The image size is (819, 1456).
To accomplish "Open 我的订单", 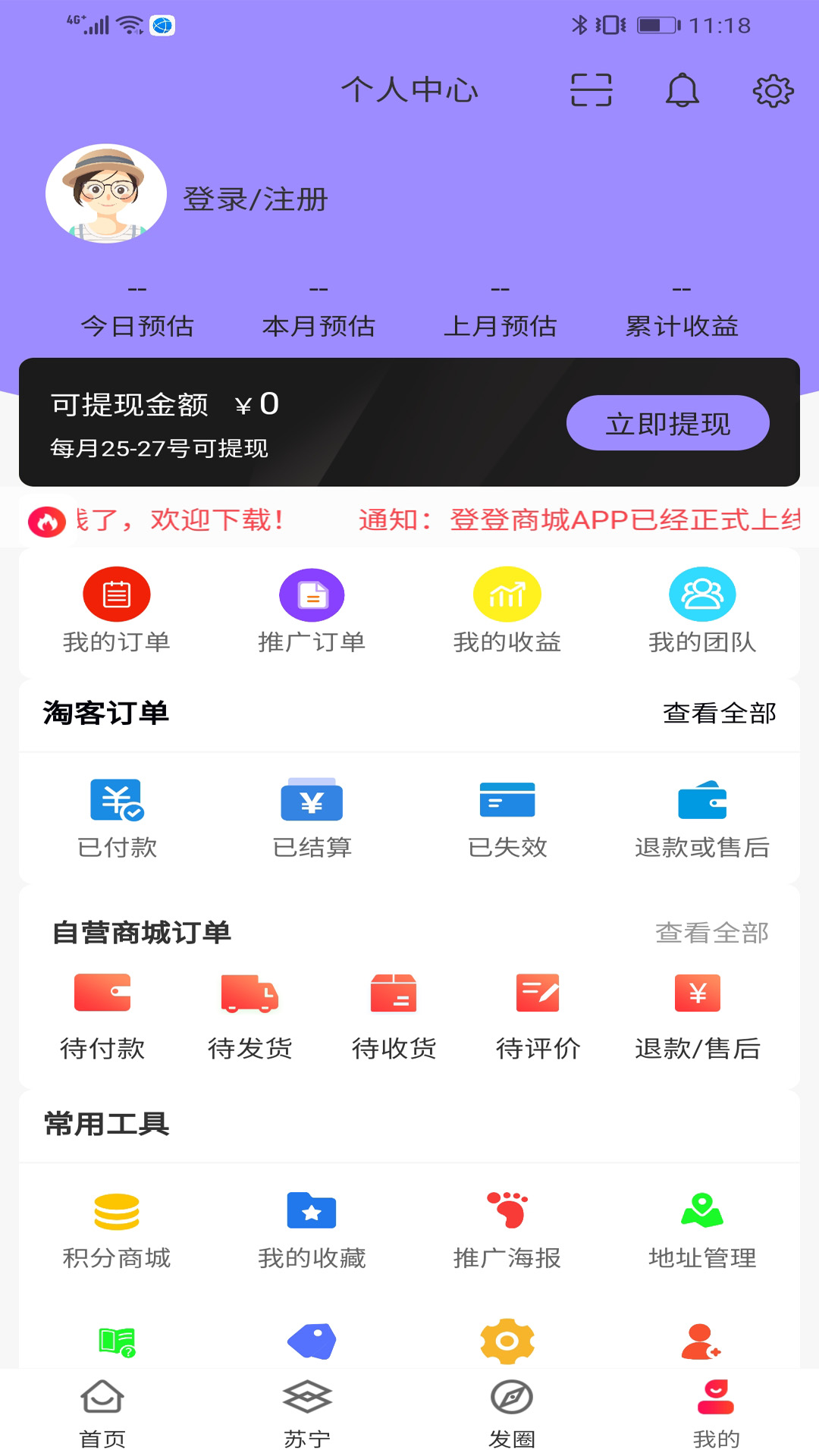I will pos(116,610).
